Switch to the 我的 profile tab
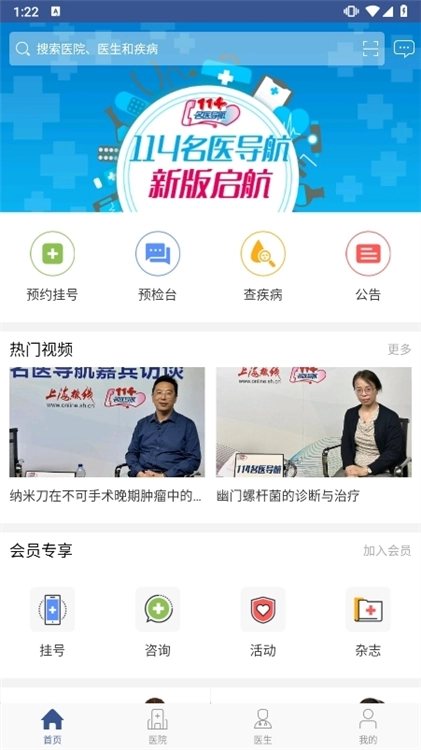This screenshot has height=750, width=421. [x=368, y=727]
